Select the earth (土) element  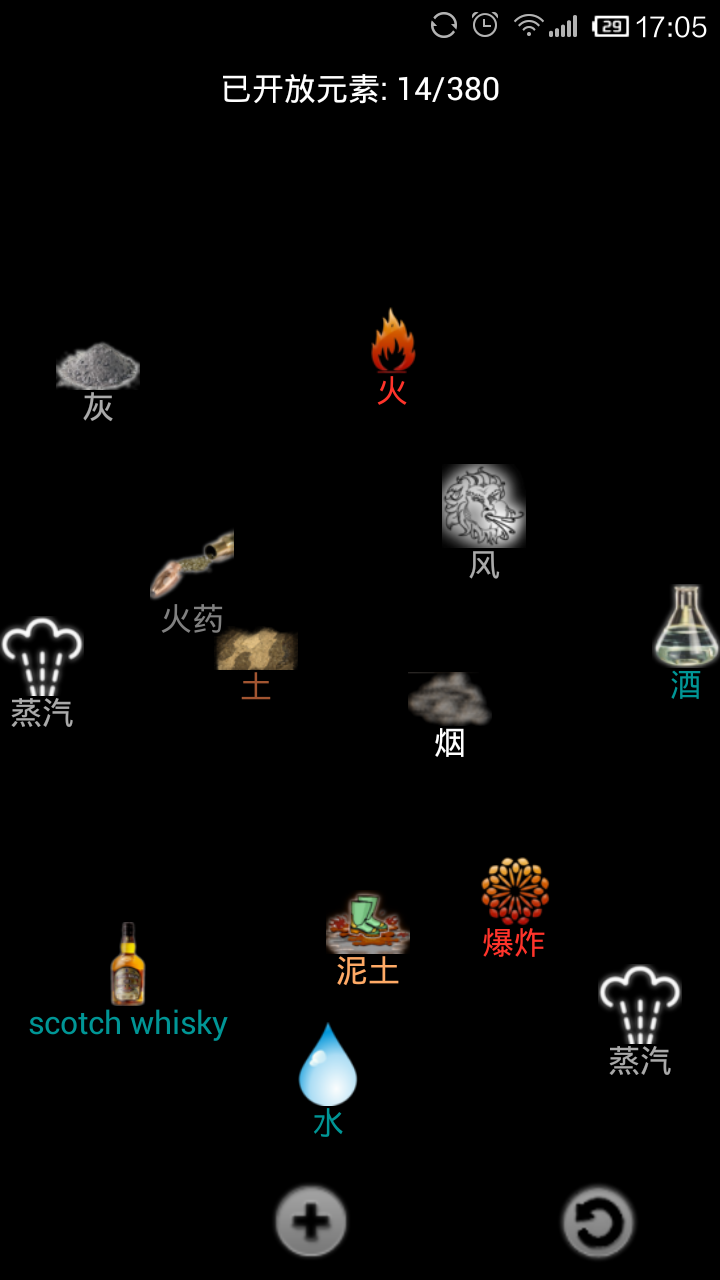(x=257, y=651)
